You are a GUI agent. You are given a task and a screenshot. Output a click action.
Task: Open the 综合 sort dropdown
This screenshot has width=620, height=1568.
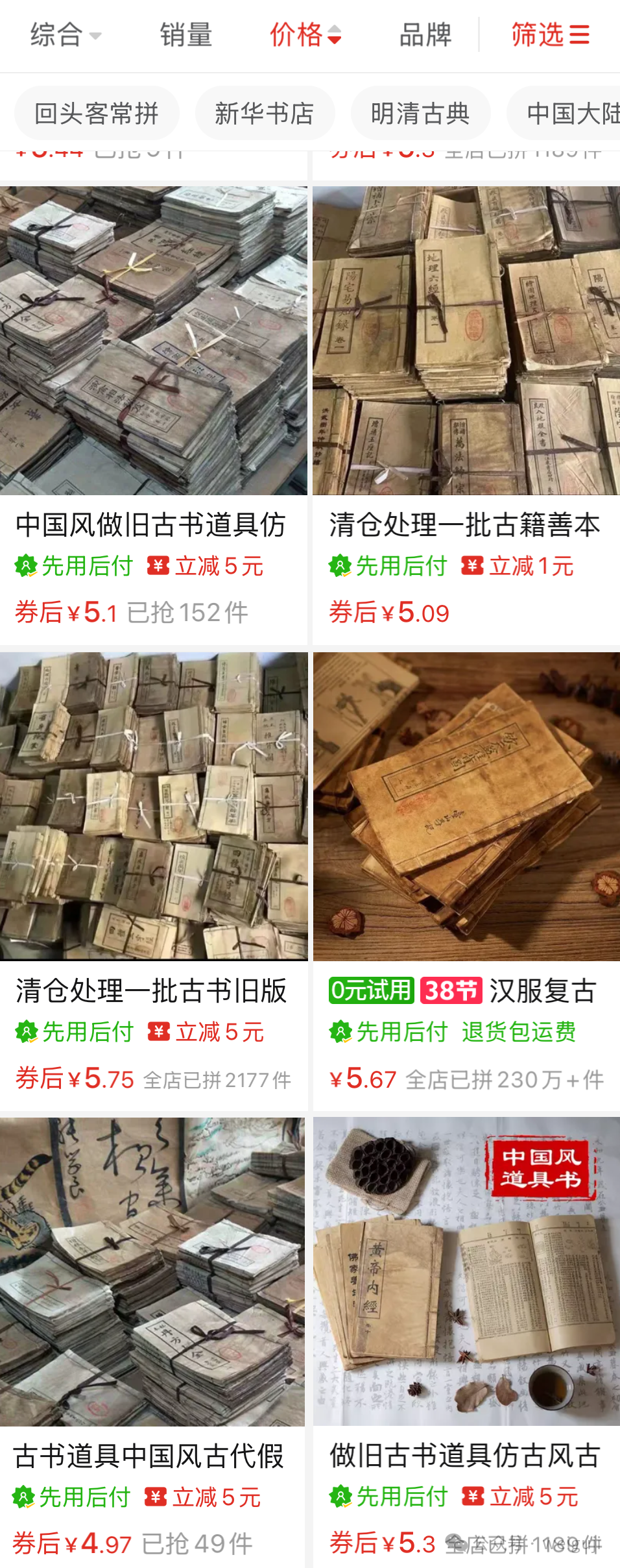click(x=55, y=35)
